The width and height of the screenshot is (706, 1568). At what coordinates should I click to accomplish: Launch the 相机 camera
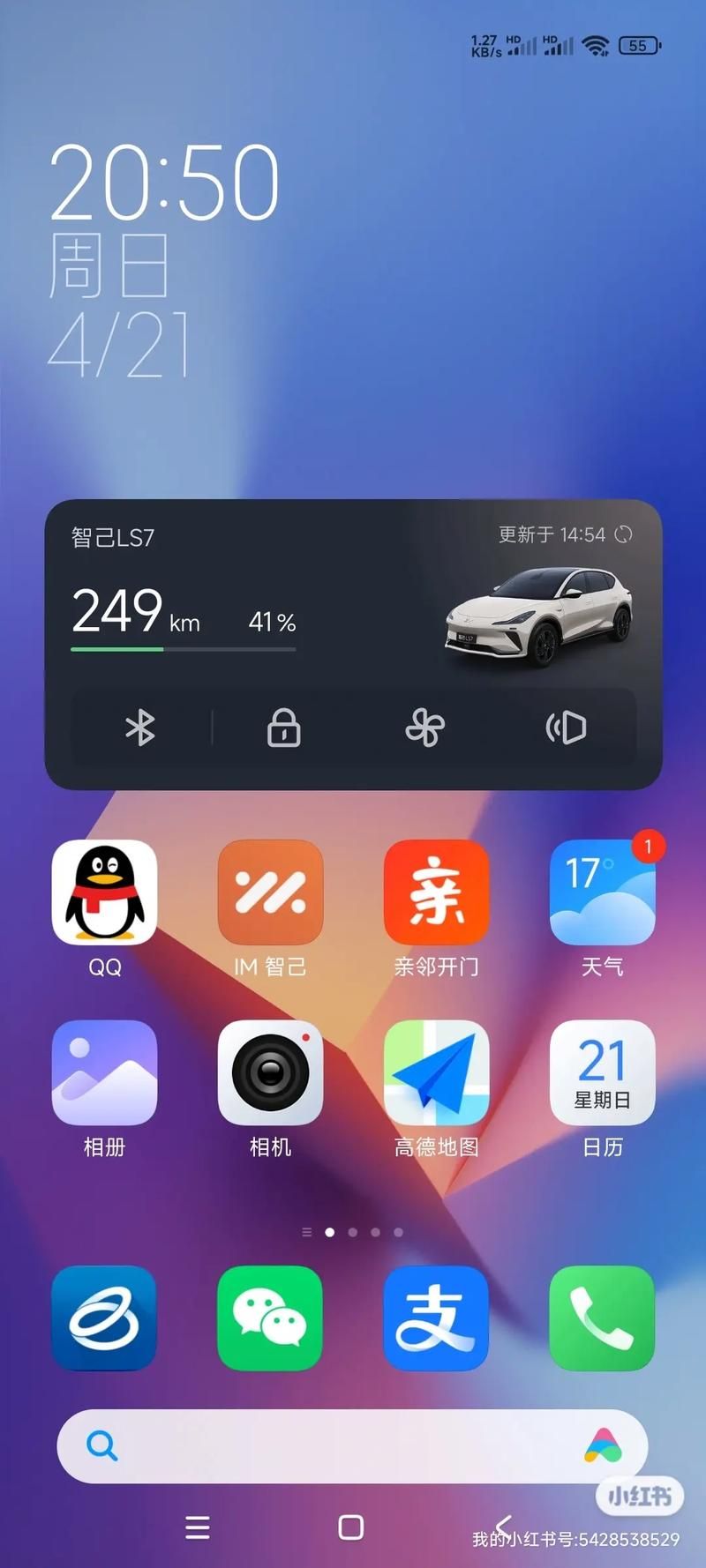270,1072
